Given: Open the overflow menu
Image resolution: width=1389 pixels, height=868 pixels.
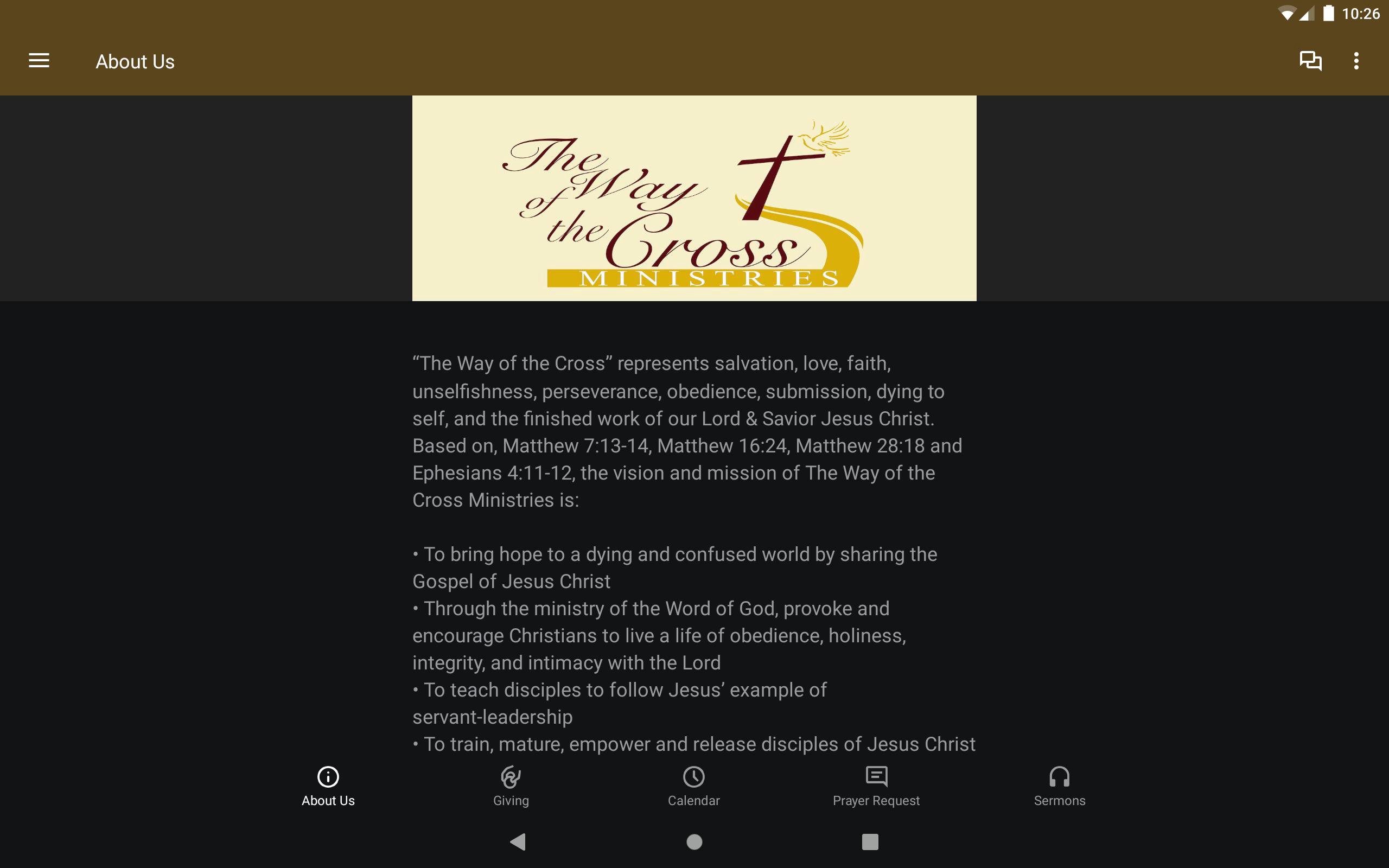Looking at the screenshot, I should pos(1356,61).
